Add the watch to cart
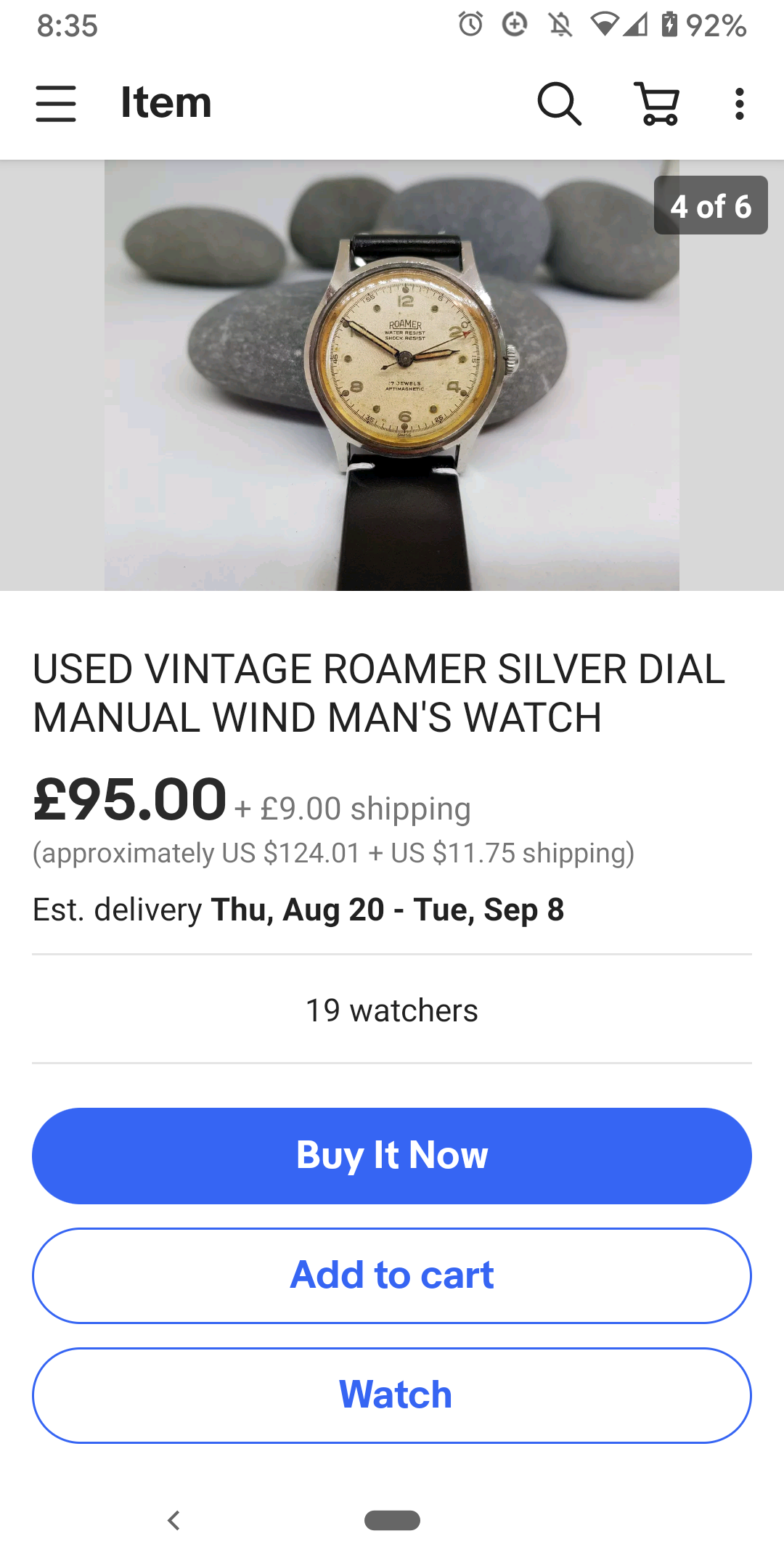The image size is (784, 1568). (392, 1275)
